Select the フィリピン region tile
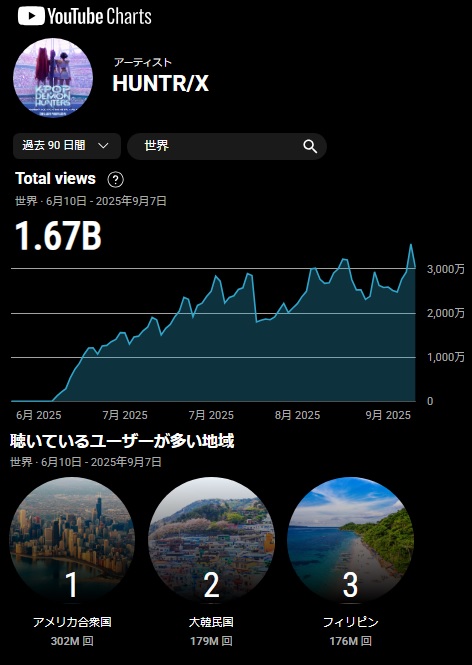 click(x=350, y=562)
